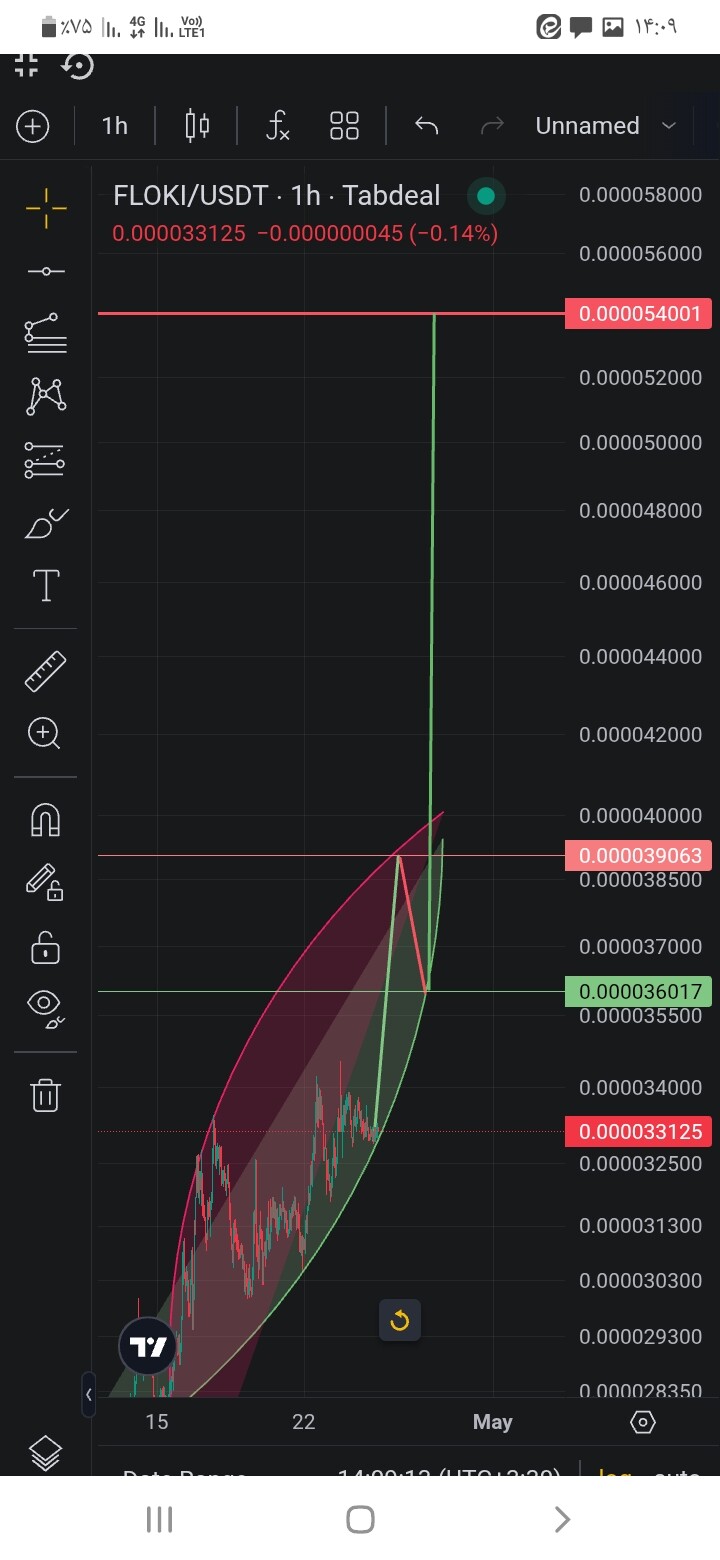Delete drawings with the trash icon
720x1560 pixels.
pyautogui.click(x=46, y=1095)
